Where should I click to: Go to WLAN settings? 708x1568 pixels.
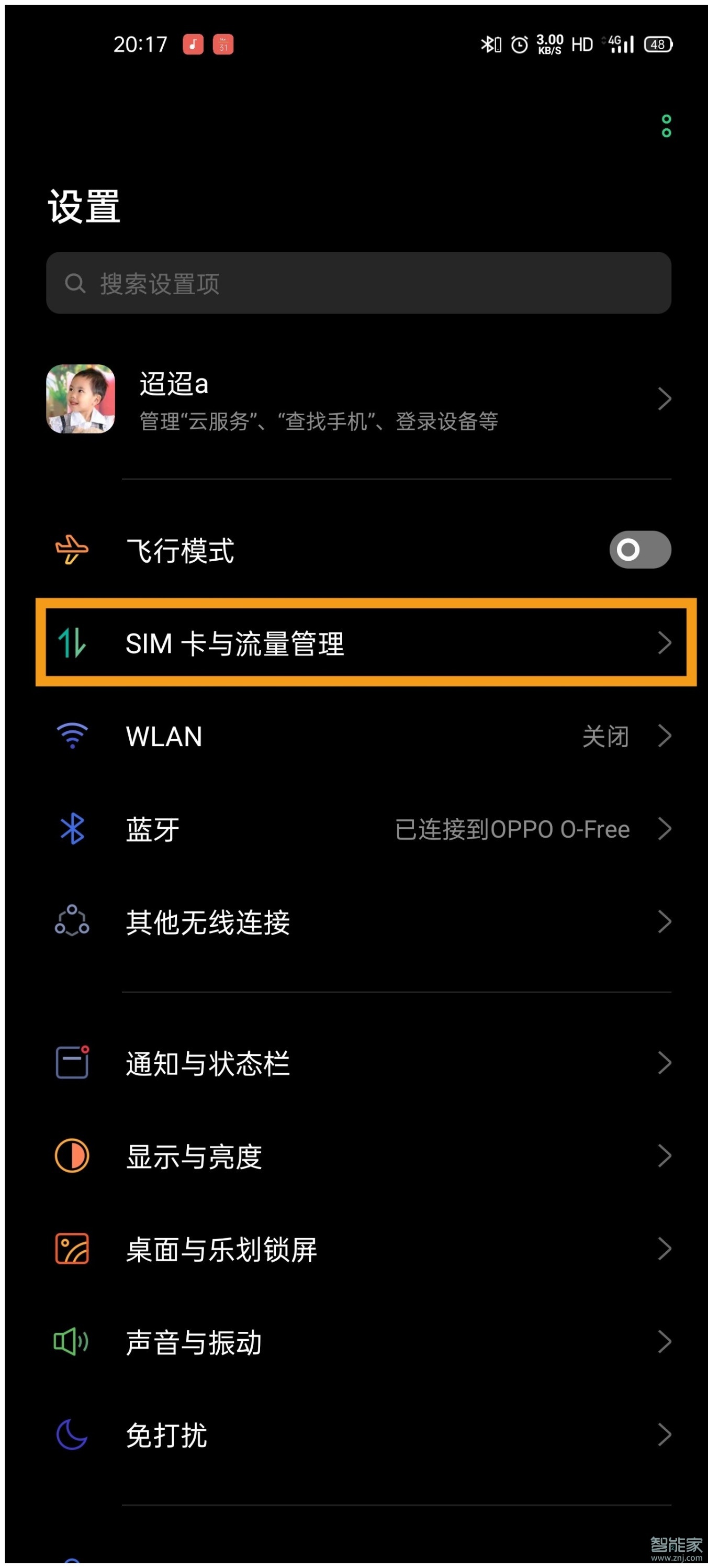coord(358,737)
